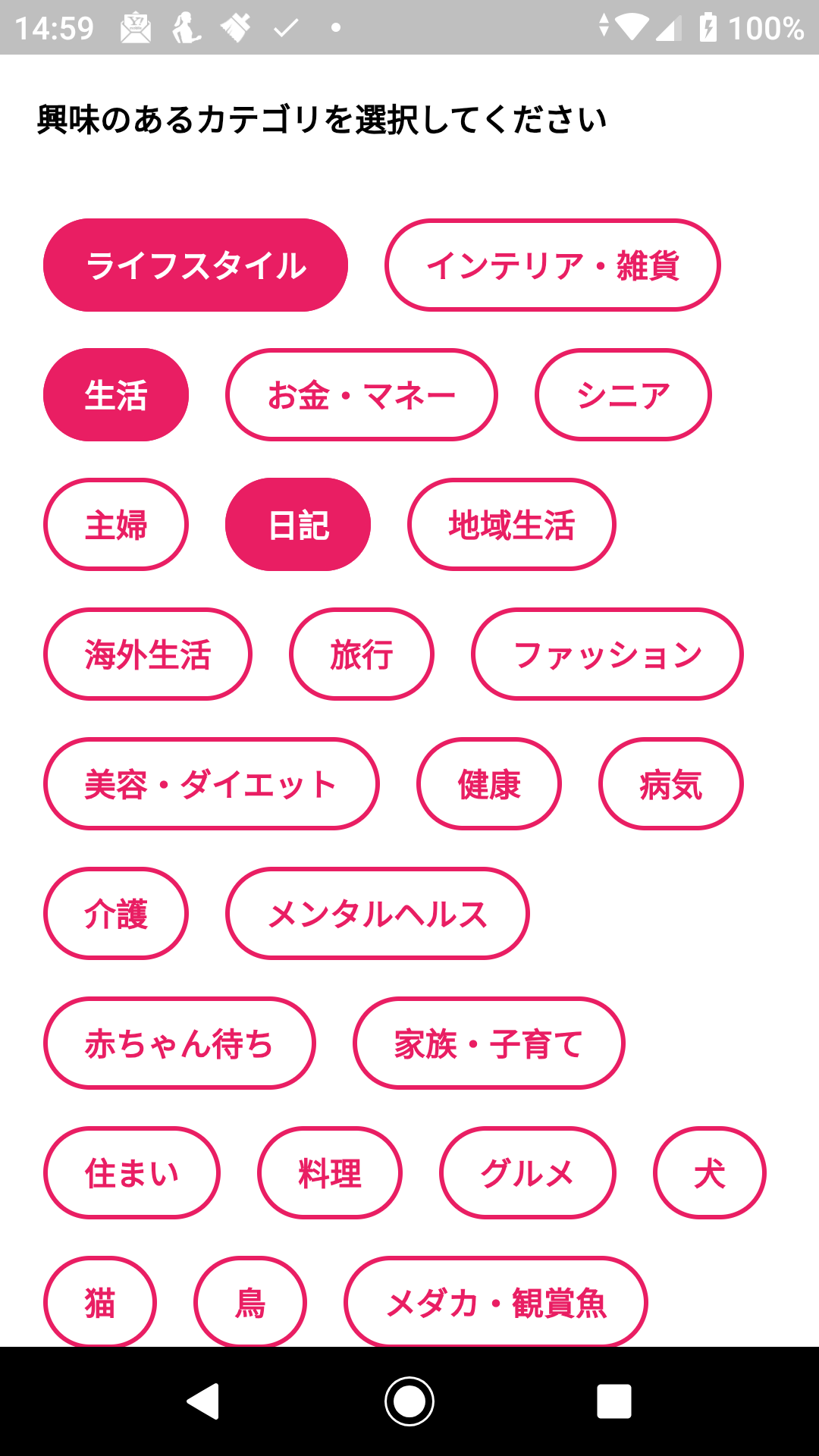The width and height of the screenshot is (819, 1456).
Task: Choose the 家族・子育て chip
Action: [x=489, y=1043]
